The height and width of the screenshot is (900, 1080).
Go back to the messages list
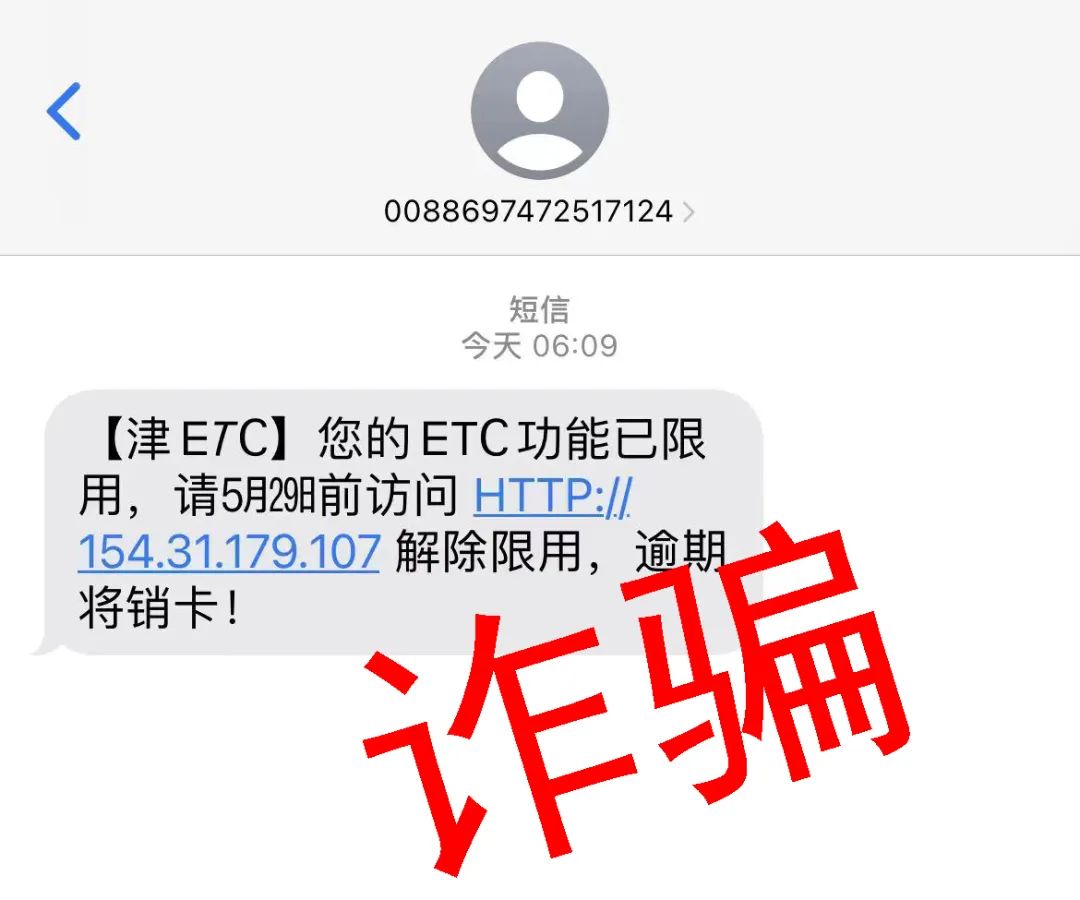point(64,111)
